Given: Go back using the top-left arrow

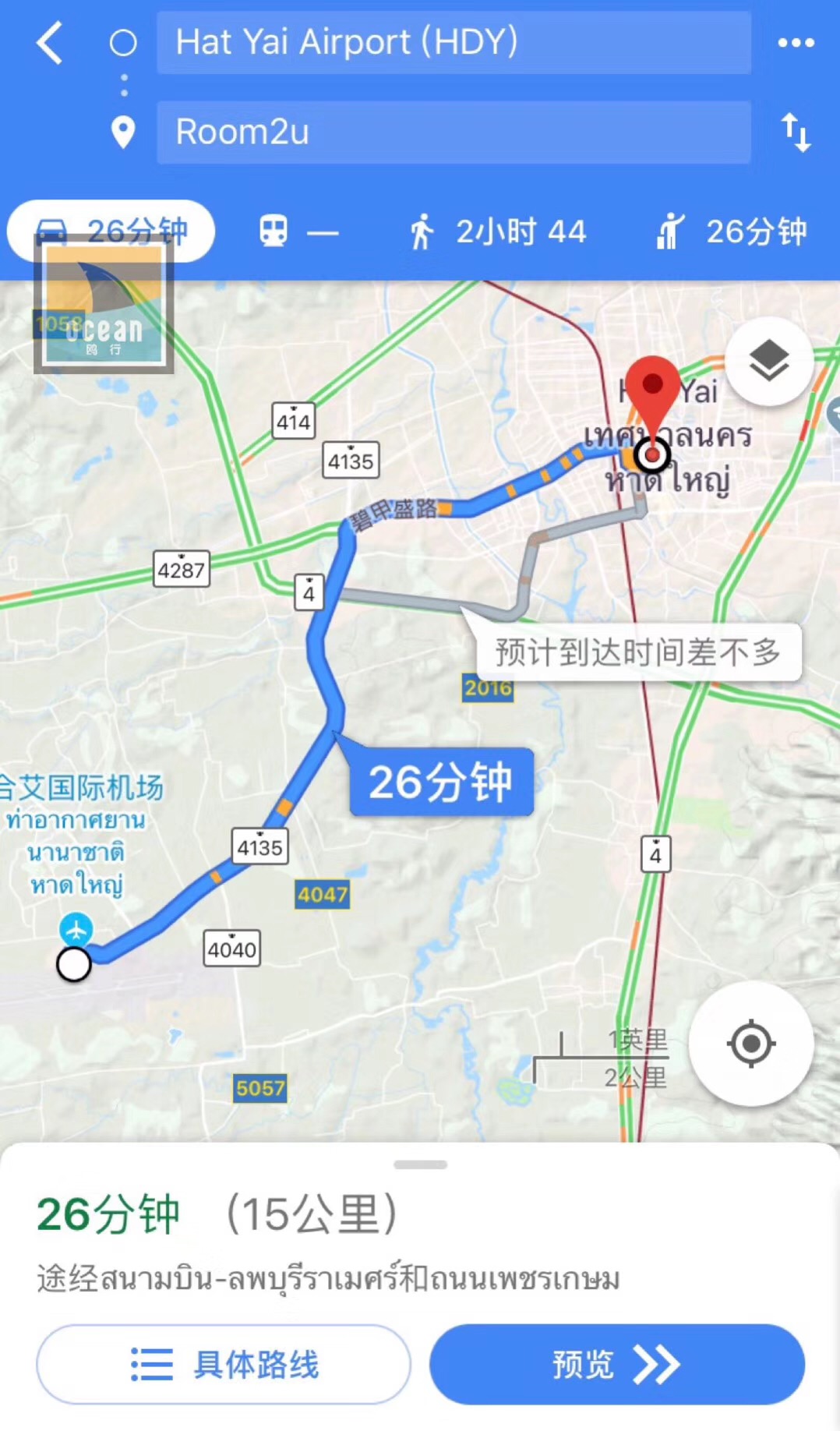Looking at the screenshot, I should click(x=50, y=43).
